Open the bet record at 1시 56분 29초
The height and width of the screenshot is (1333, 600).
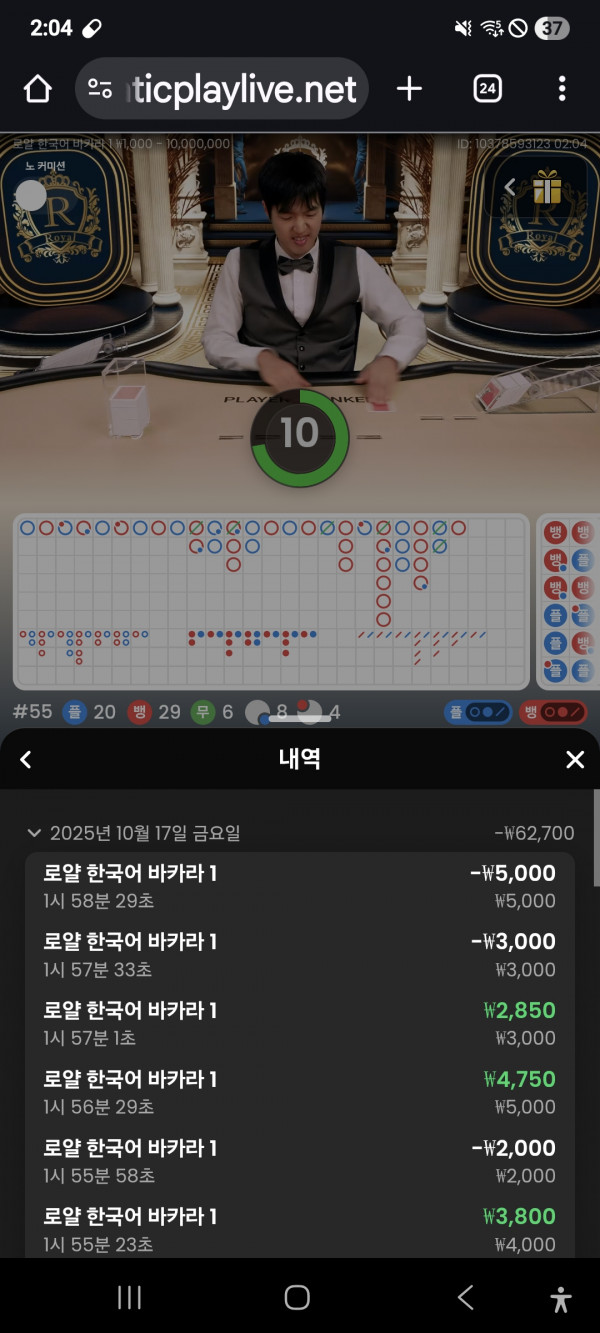coord(299,1092)
